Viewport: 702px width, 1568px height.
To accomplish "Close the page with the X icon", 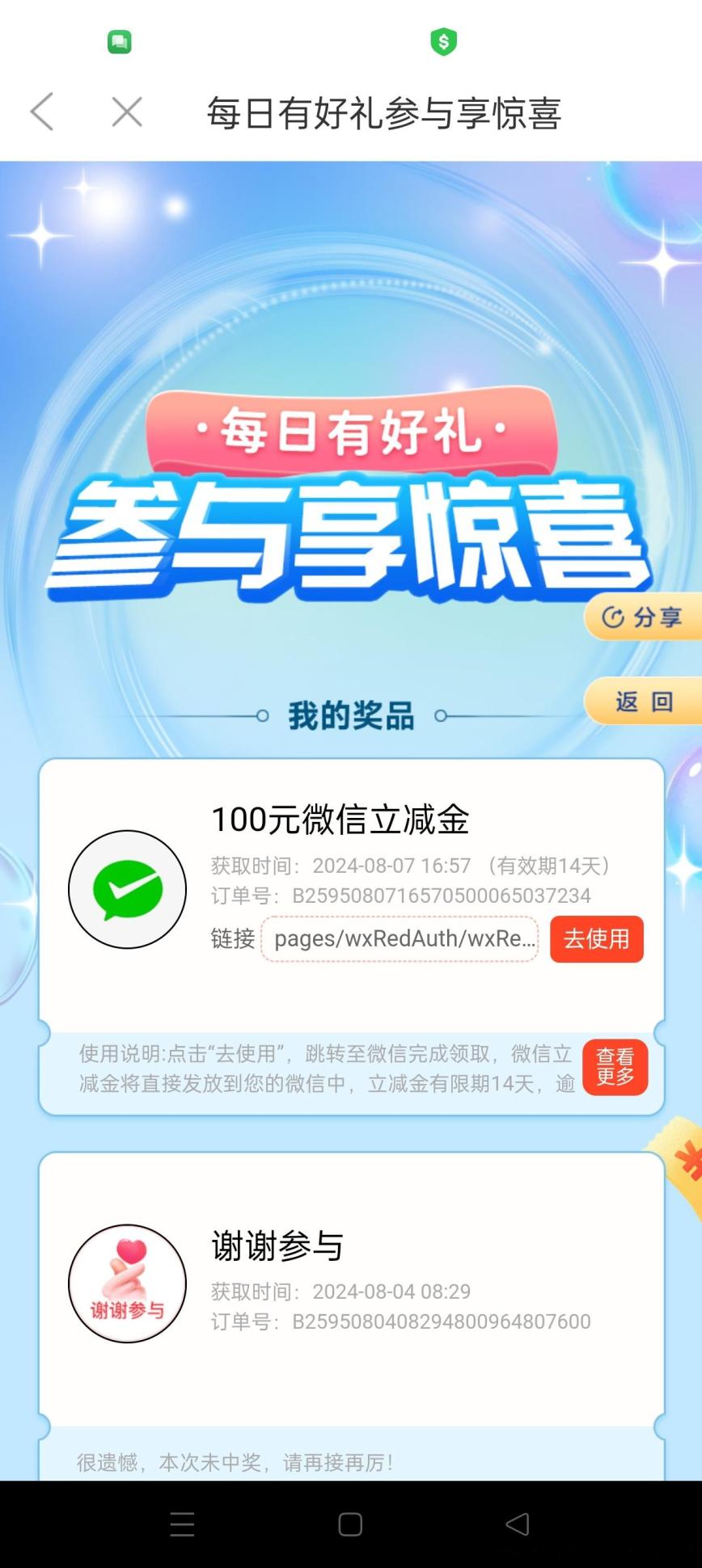I will pyautogui.click(x=127, y=112).
